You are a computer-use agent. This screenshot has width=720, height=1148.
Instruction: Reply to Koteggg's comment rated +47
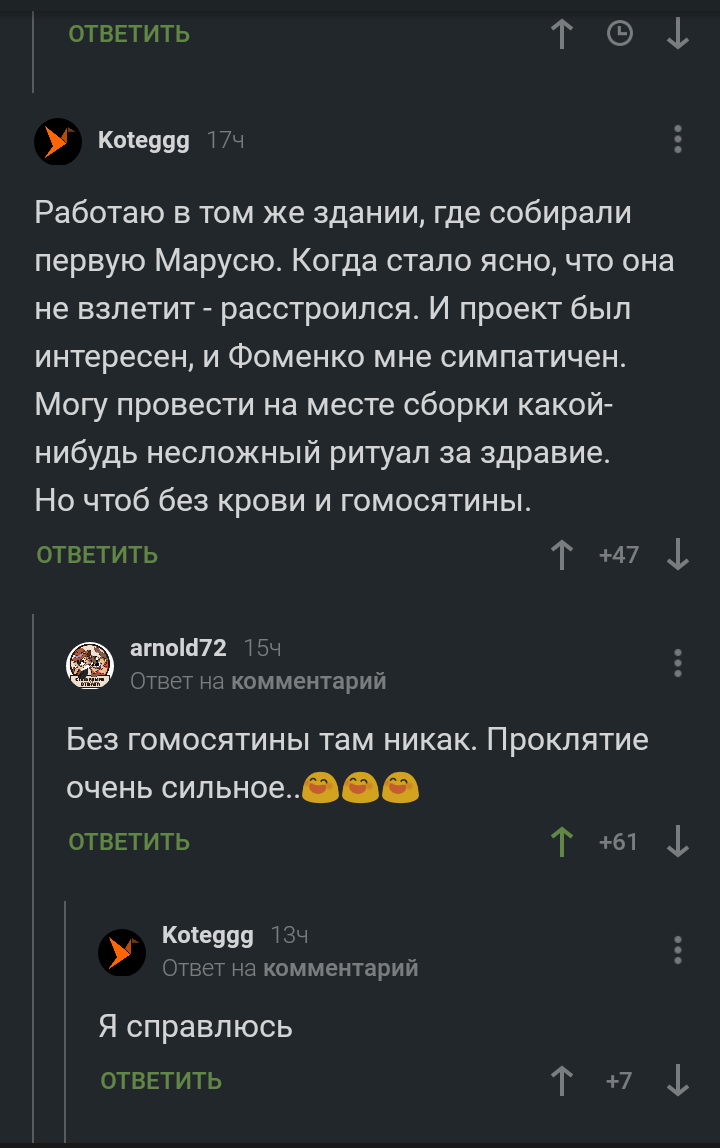97,555
